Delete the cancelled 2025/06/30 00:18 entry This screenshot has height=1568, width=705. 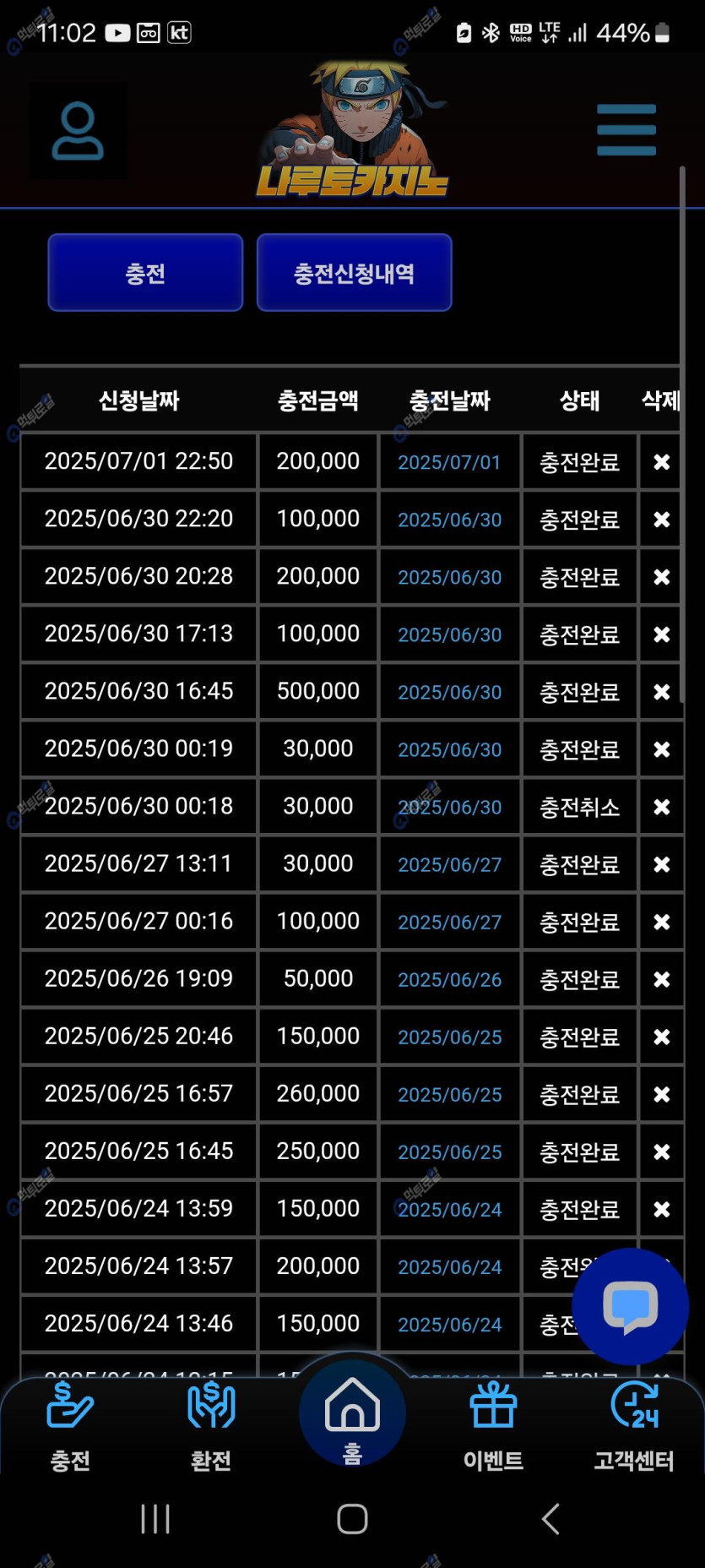(x=661, y=807)
